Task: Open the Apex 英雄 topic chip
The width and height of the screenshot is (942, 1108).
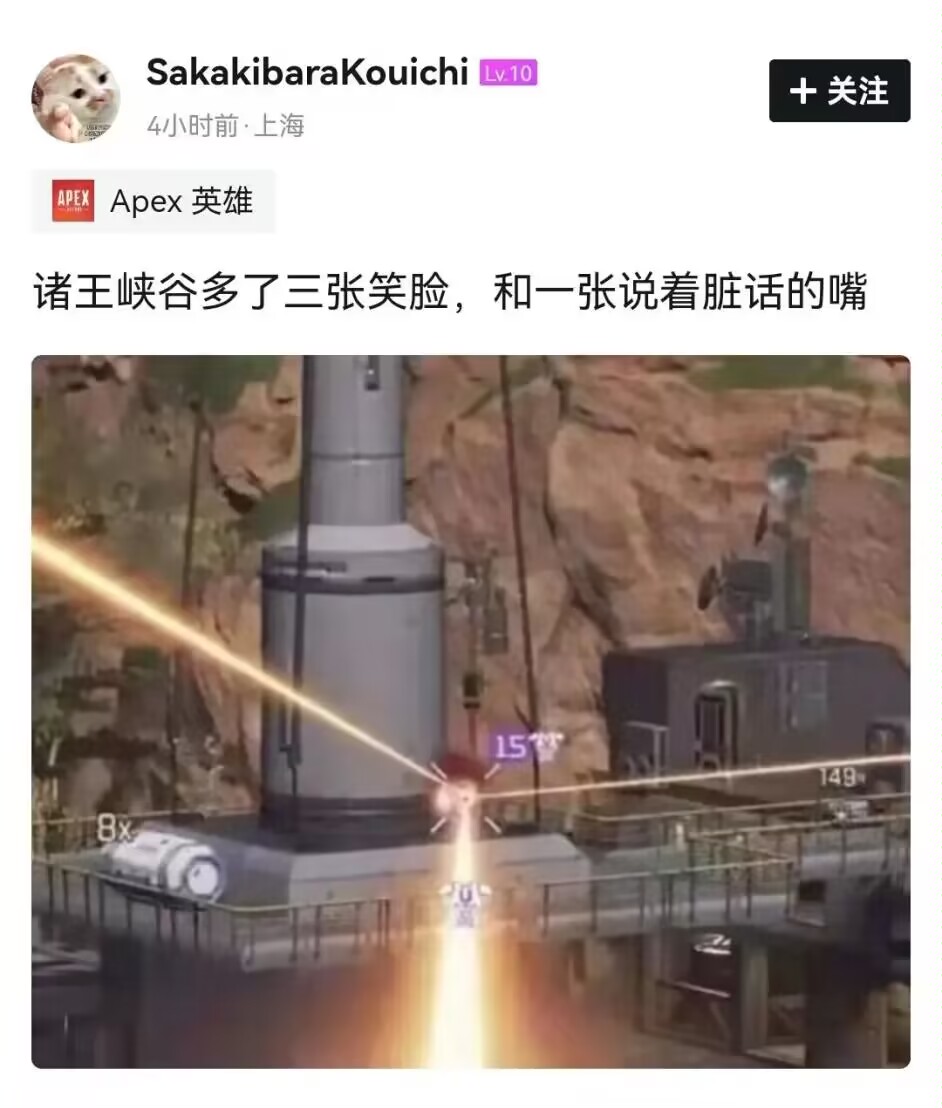Action: pos(153,202)
